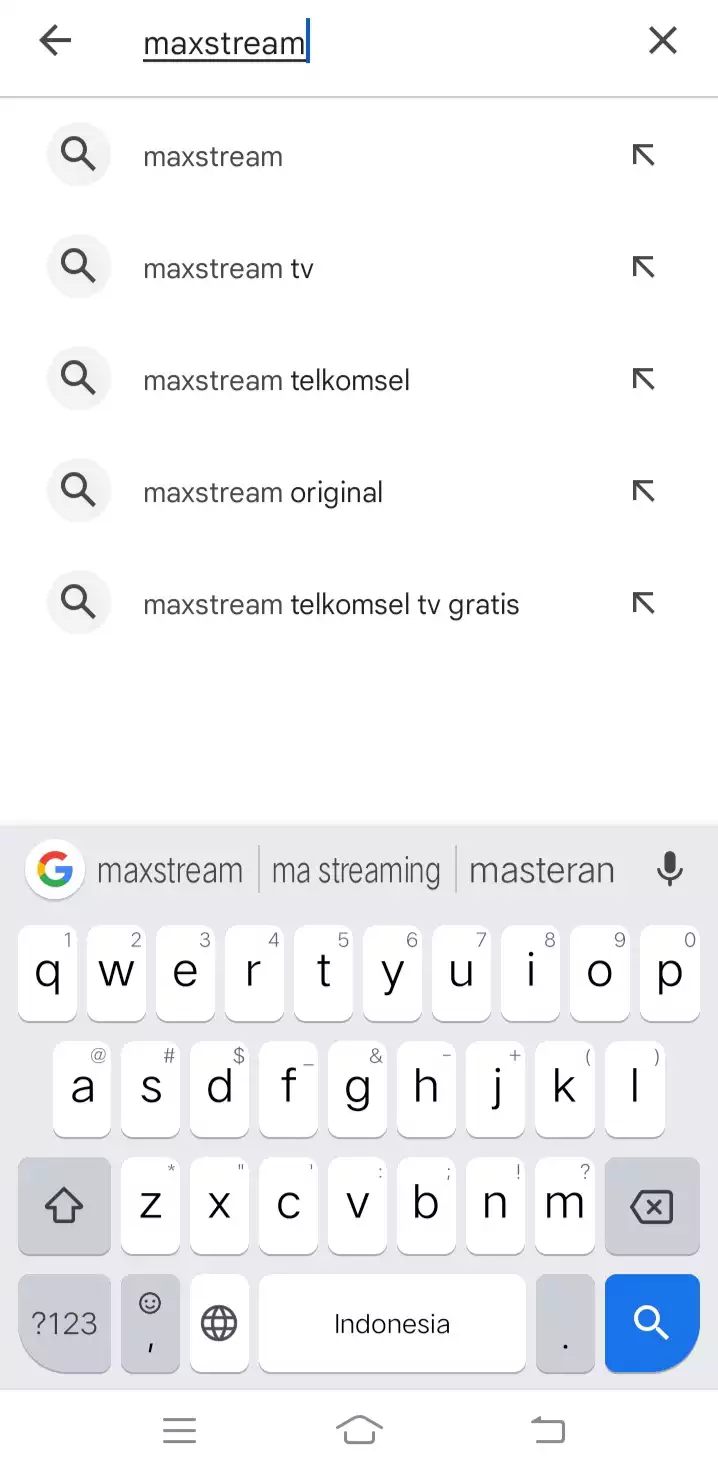Image resolution: width=718 pixels, height=1472 pixels.
Task: Open 'maxstream telkomsel tv gratis' suggestion
Action: (x=359, y=604)
